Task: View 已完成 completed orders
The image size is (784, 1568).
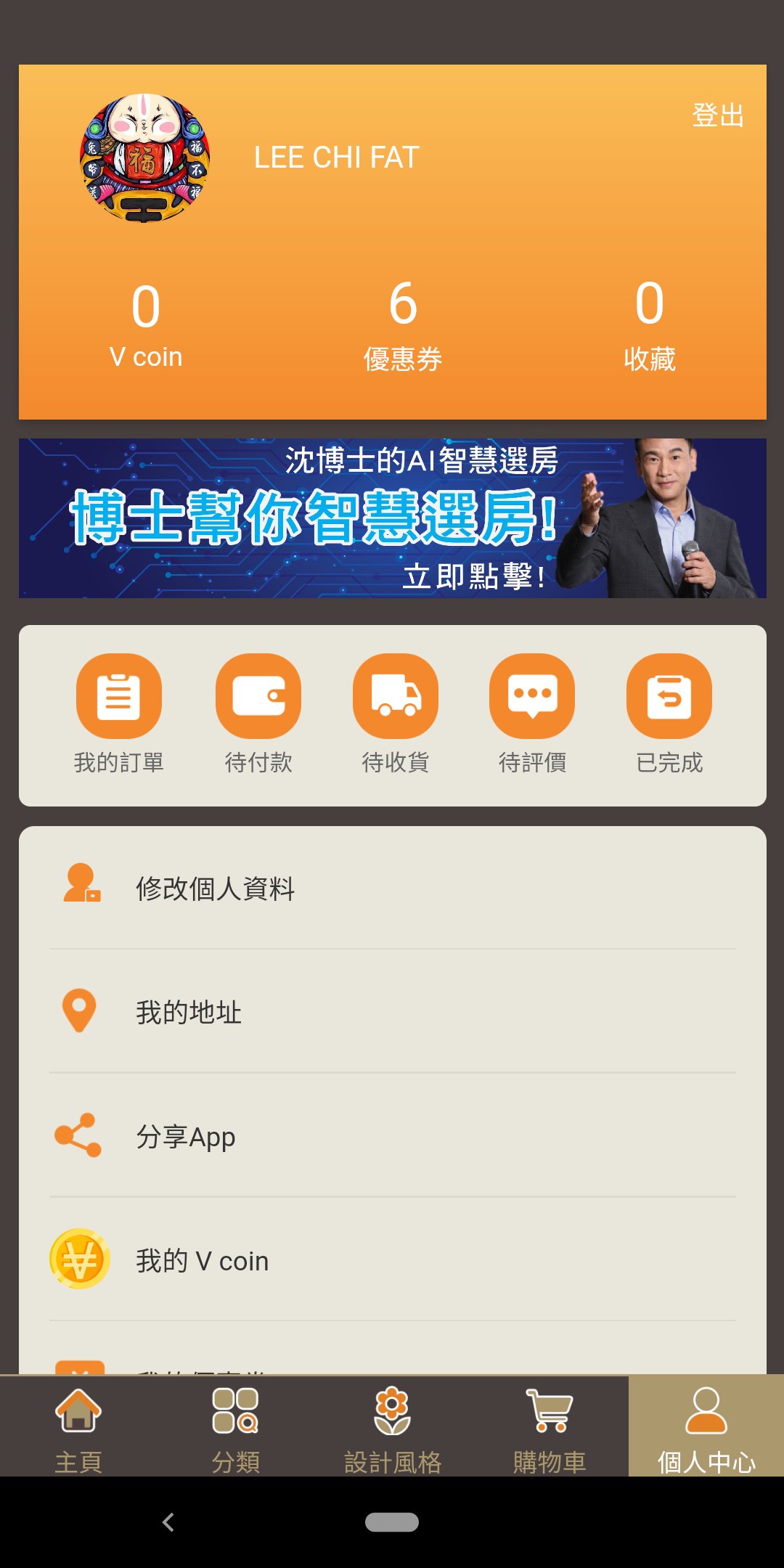Action: 669,713
